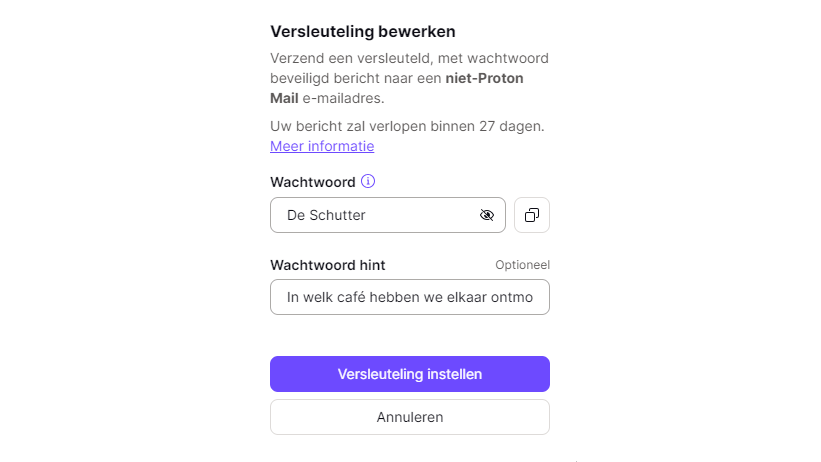
Task: Hide the password with the eye icon
Action: click(487, 215)
